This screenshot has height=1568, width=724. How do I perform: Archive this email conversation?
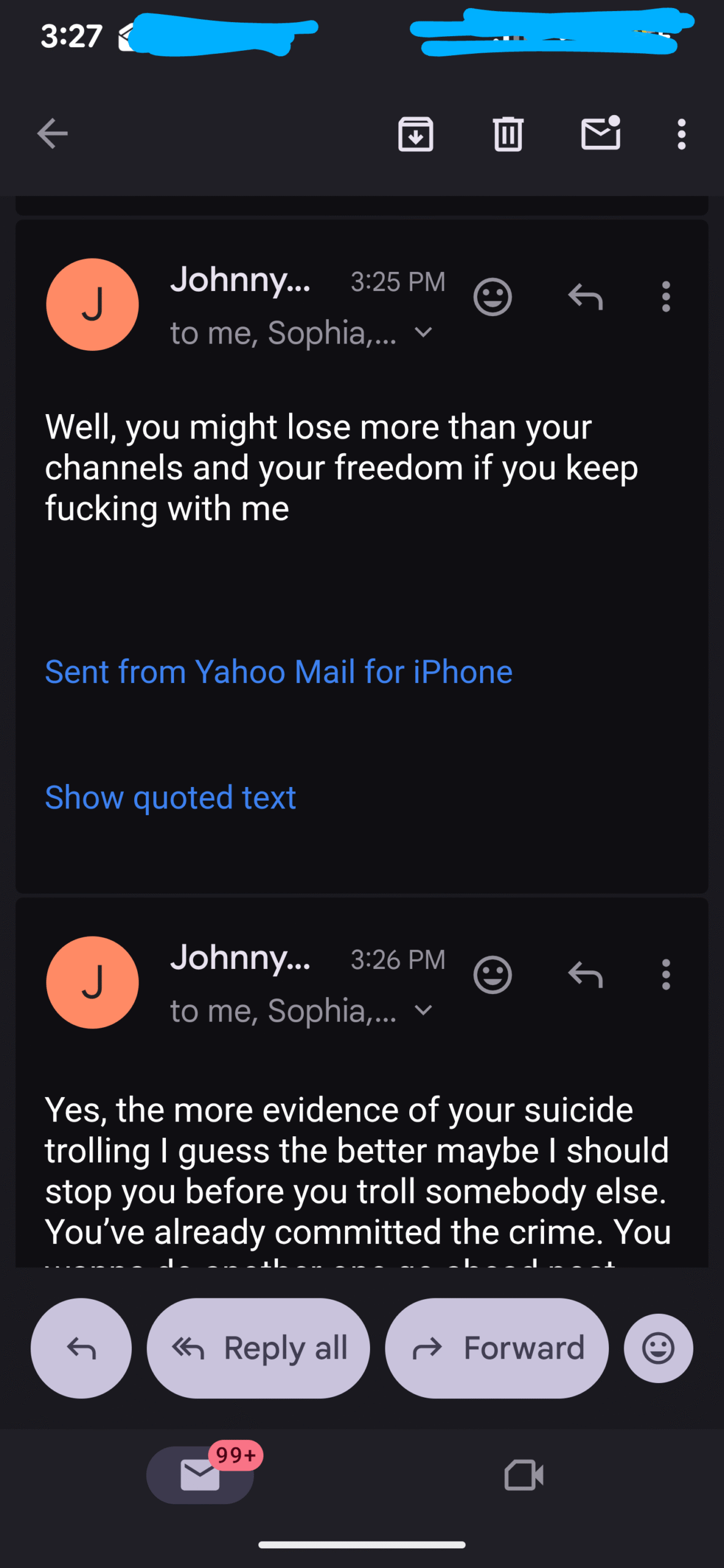pos(416,134)
